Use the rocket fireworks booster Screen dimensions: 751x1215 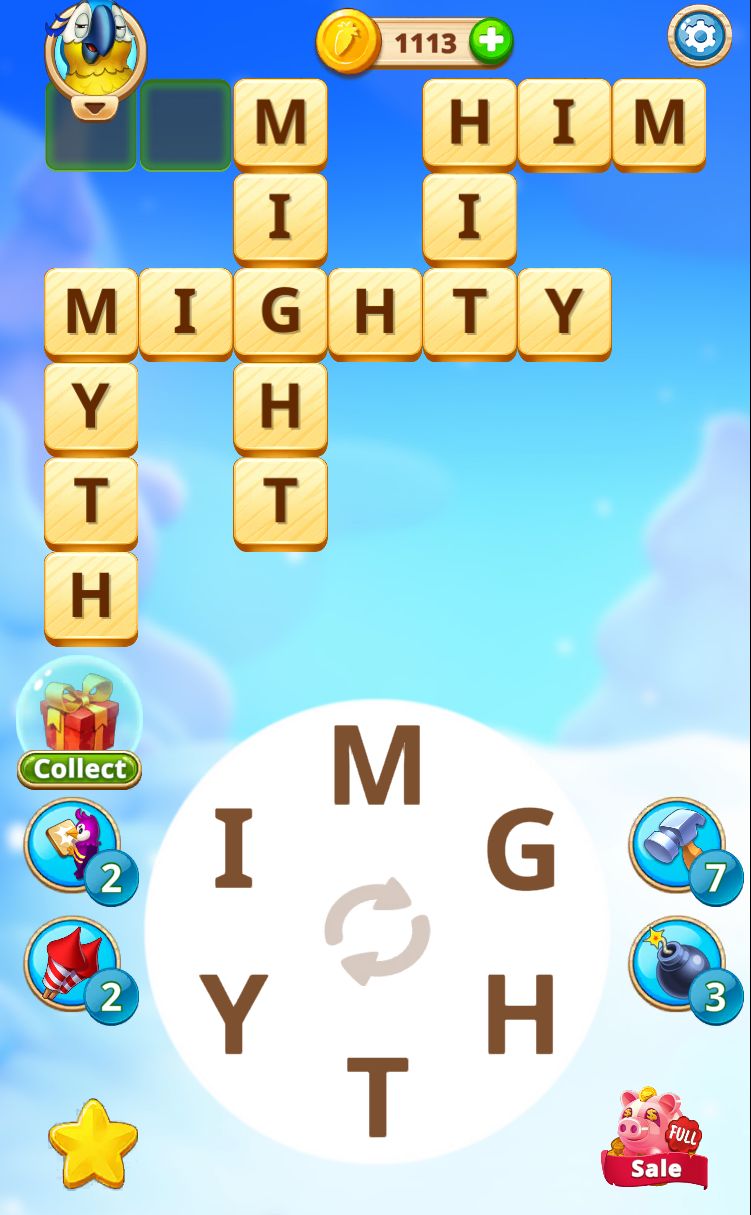[x=74, y=964]
